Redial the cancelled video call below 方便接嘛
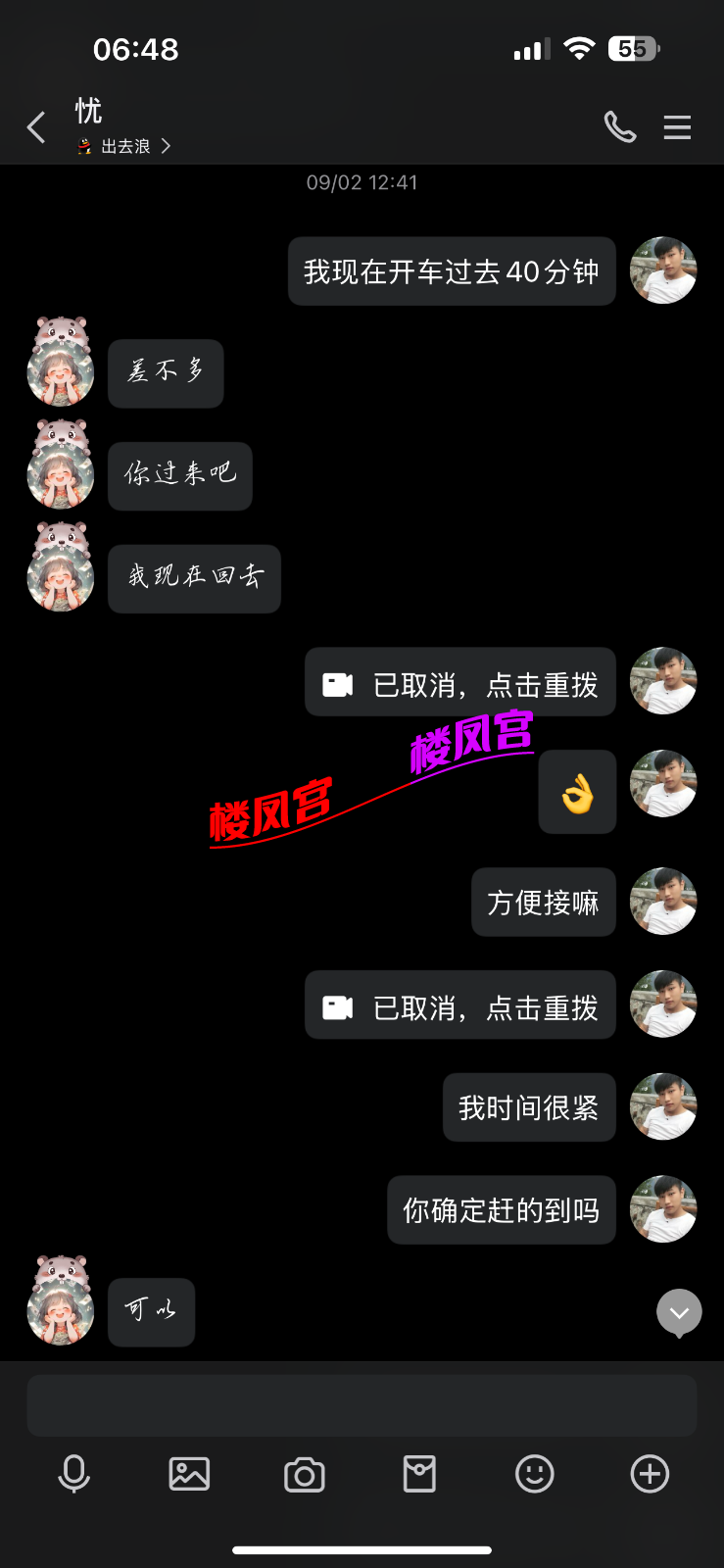Image resolution: width=724 pixels, height=1568 pixels. 460,1005
